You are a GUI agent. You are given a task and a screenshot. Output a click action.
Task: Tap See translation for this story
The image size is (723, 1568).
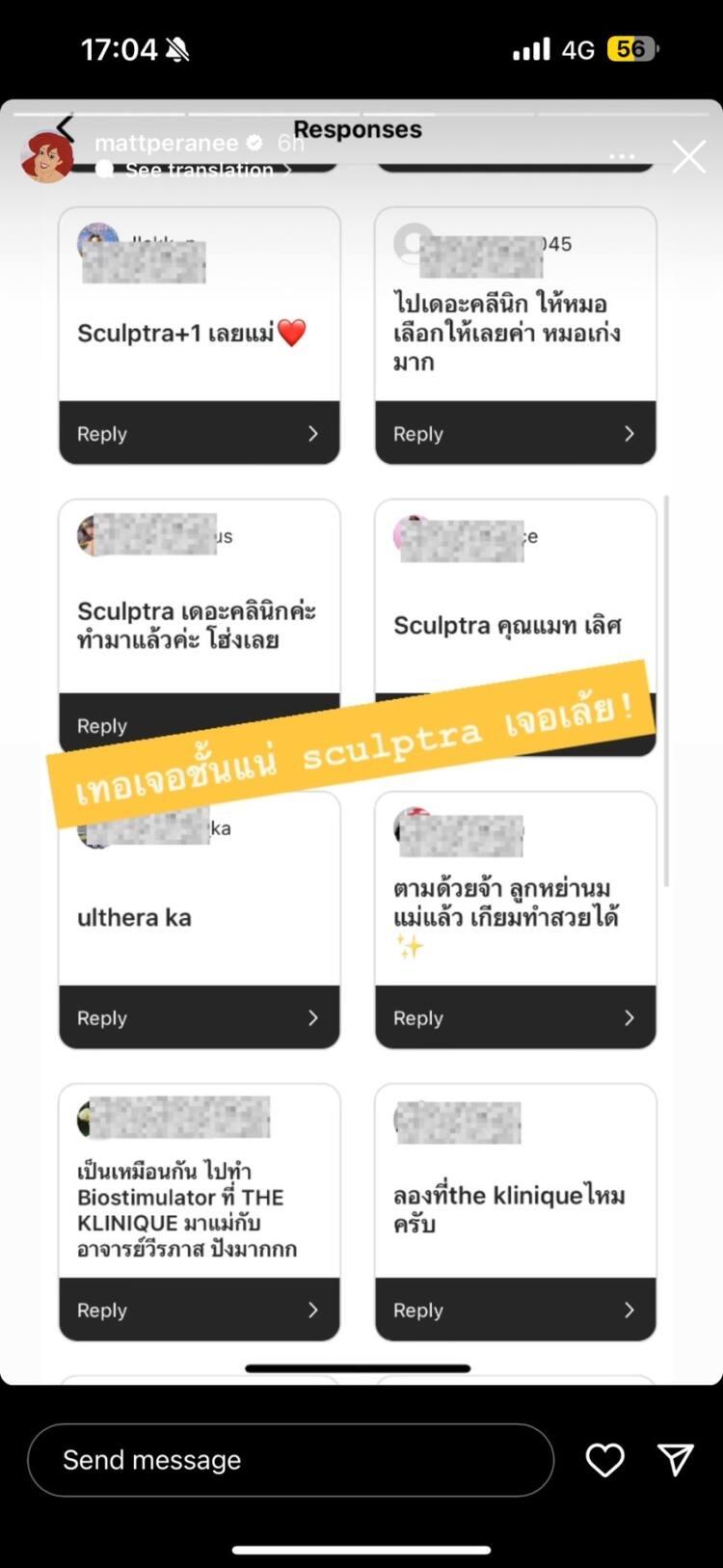pyautogui.click(x=200, y=170)
